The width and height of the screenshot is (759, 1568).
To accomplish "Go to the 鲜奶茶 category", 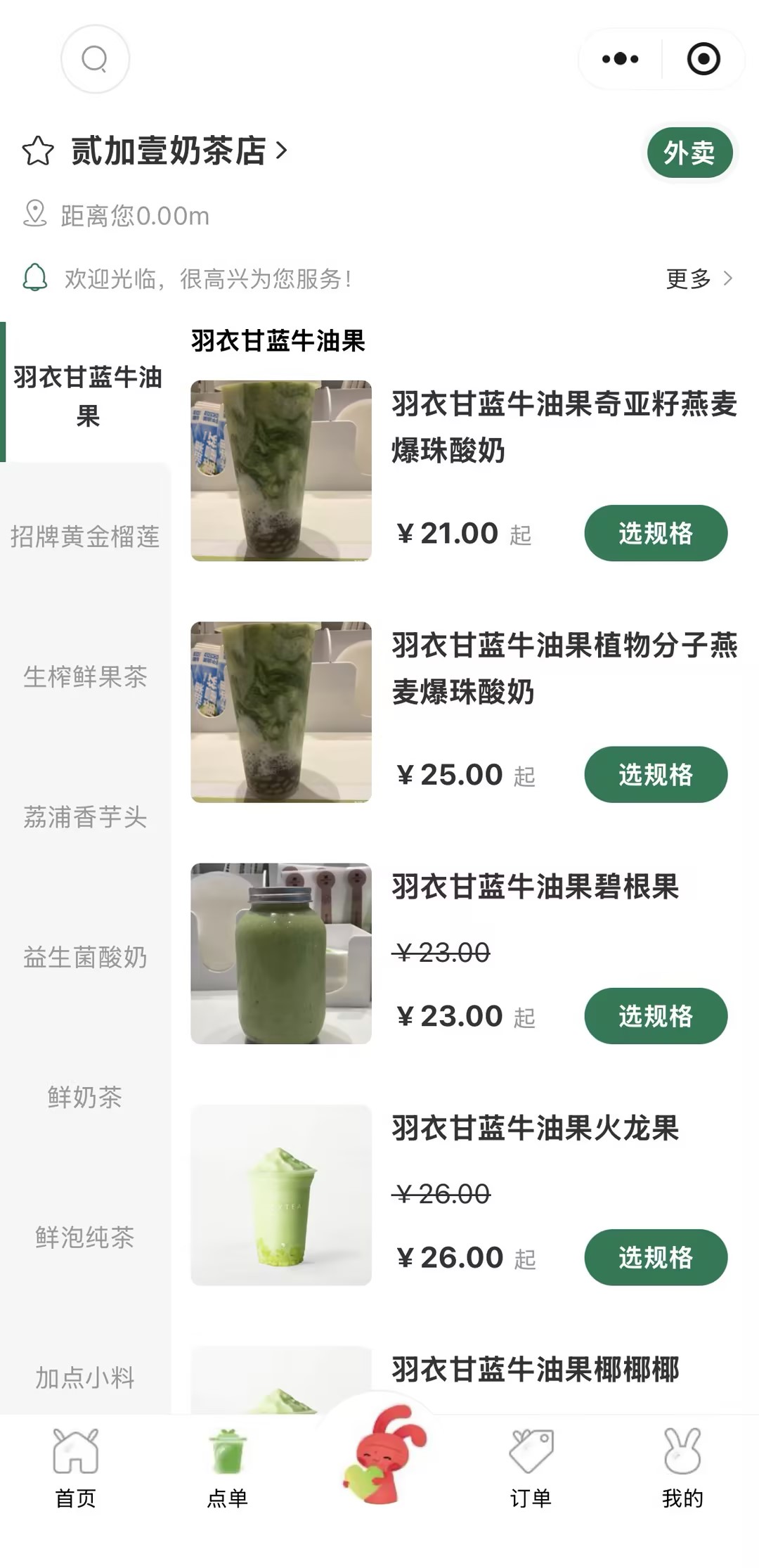I will [85, 1097].
